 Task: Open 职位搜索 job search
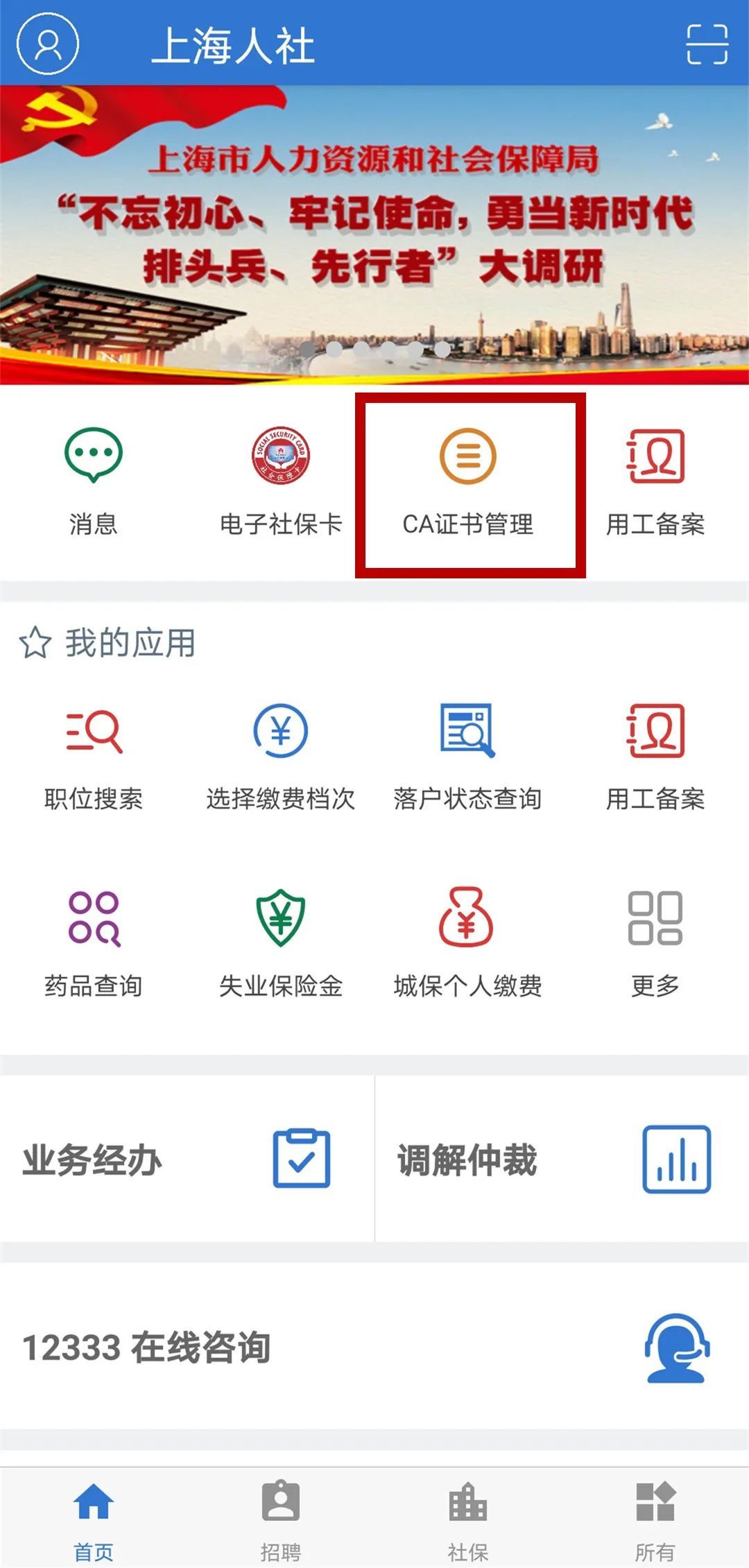point(94,757)
